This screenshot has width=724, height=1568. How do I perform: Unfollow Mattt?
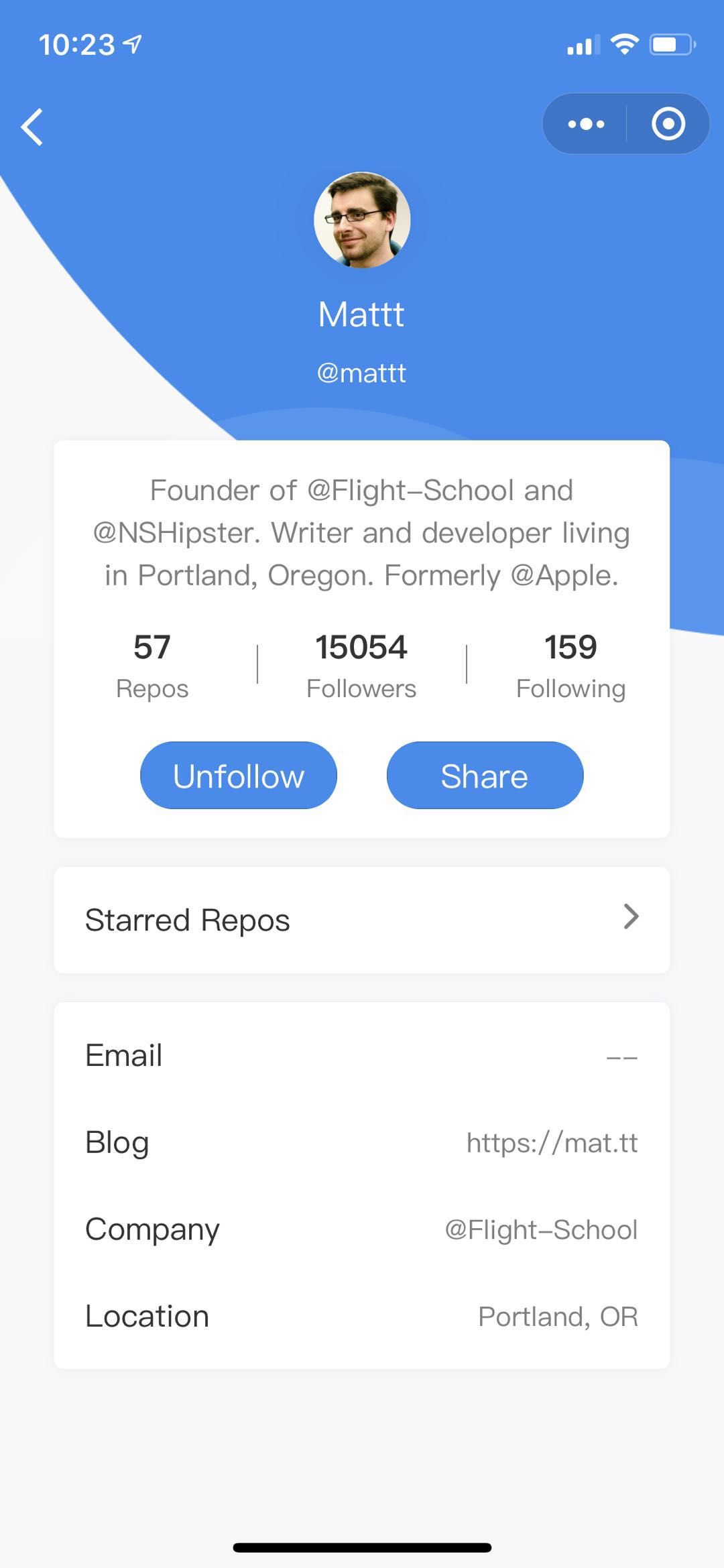point(239,775)
